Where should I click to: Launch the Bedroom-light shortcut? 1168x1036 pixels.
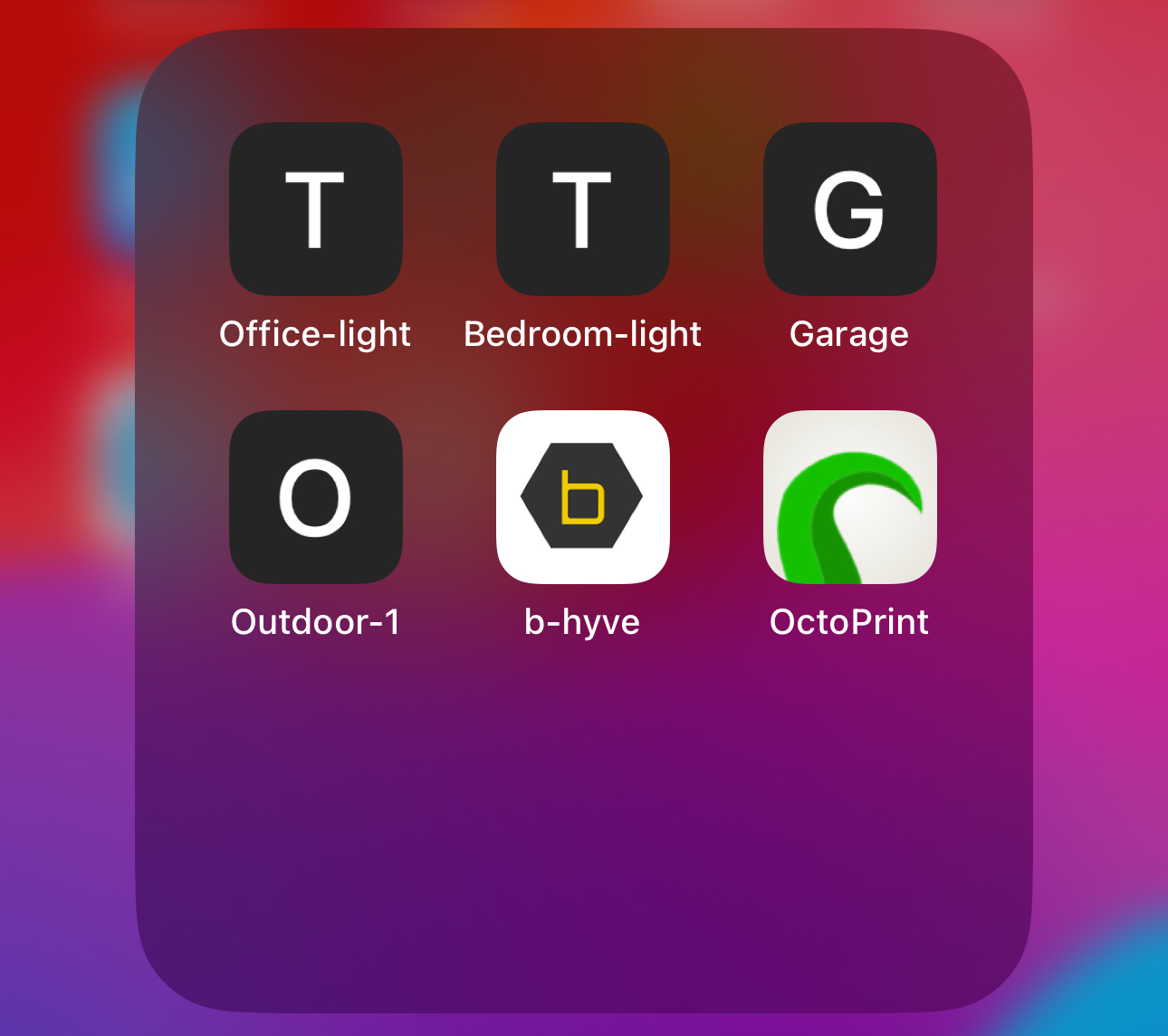coord(582,209)
